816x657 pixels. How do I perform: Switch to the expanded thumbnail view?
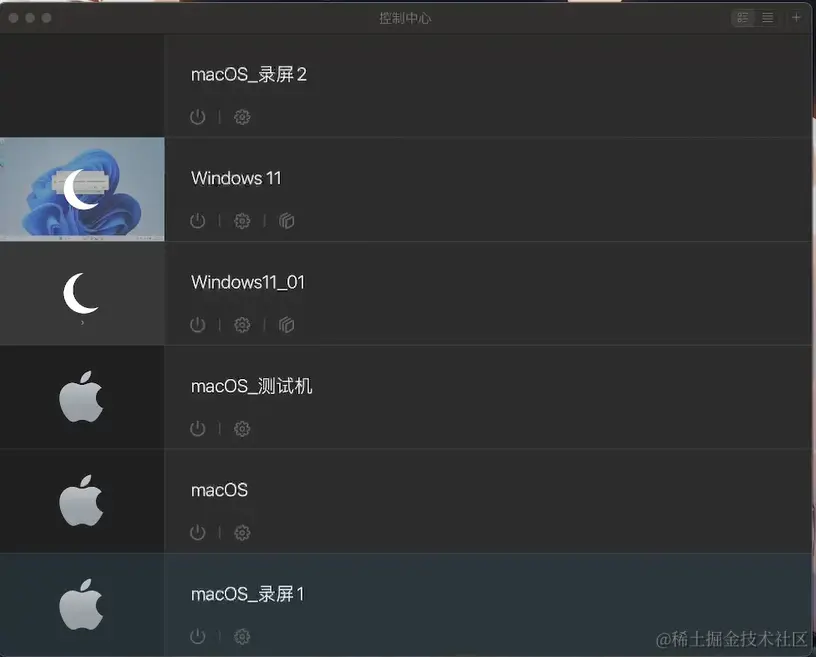tap(743, 18)
